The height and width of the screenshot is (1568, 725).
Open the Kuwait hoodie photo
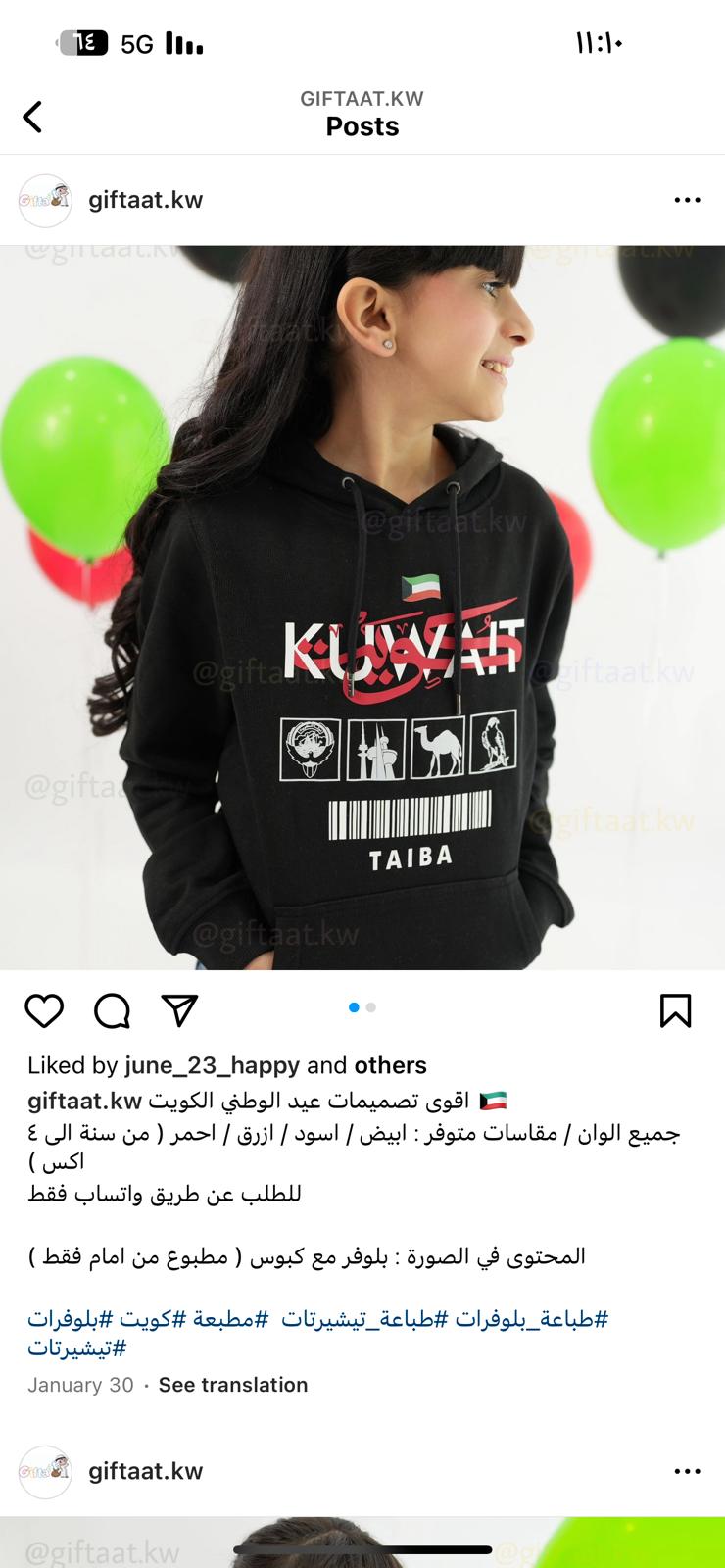tap(362, 608)
